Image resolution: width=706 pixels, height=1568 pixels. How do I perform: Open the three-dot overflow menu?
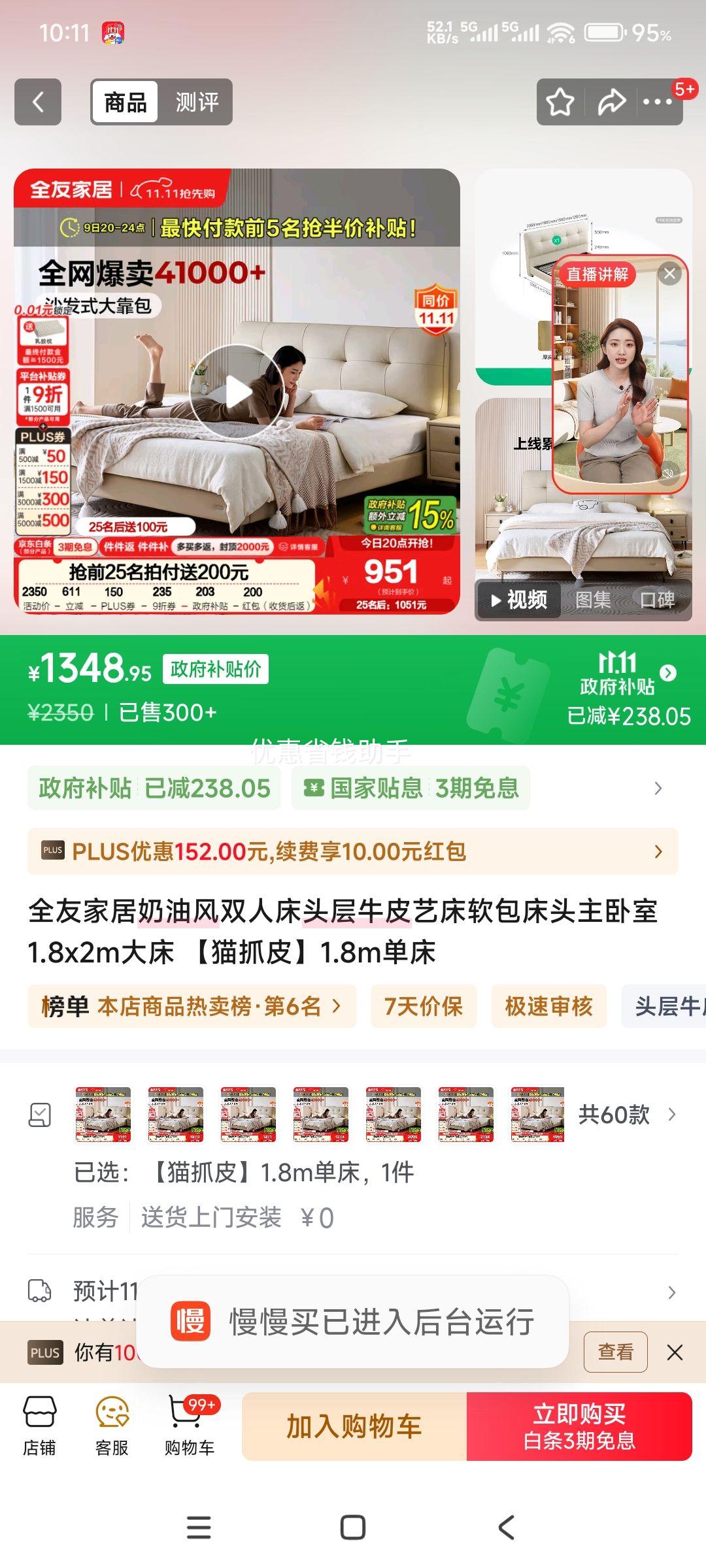pyautogui.click(x=658, y=102)
